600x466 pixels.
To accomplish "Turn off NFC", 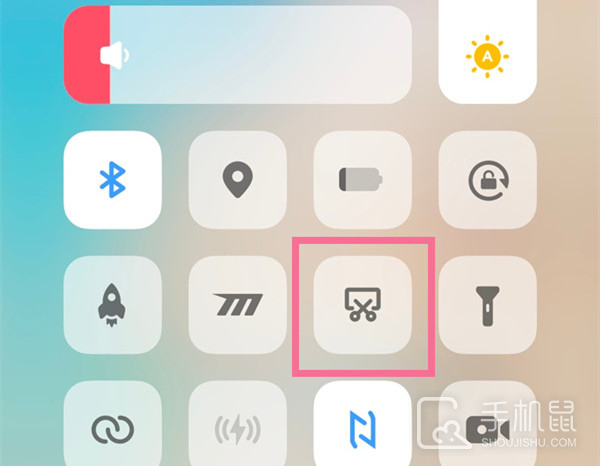I will coord(362,428).
